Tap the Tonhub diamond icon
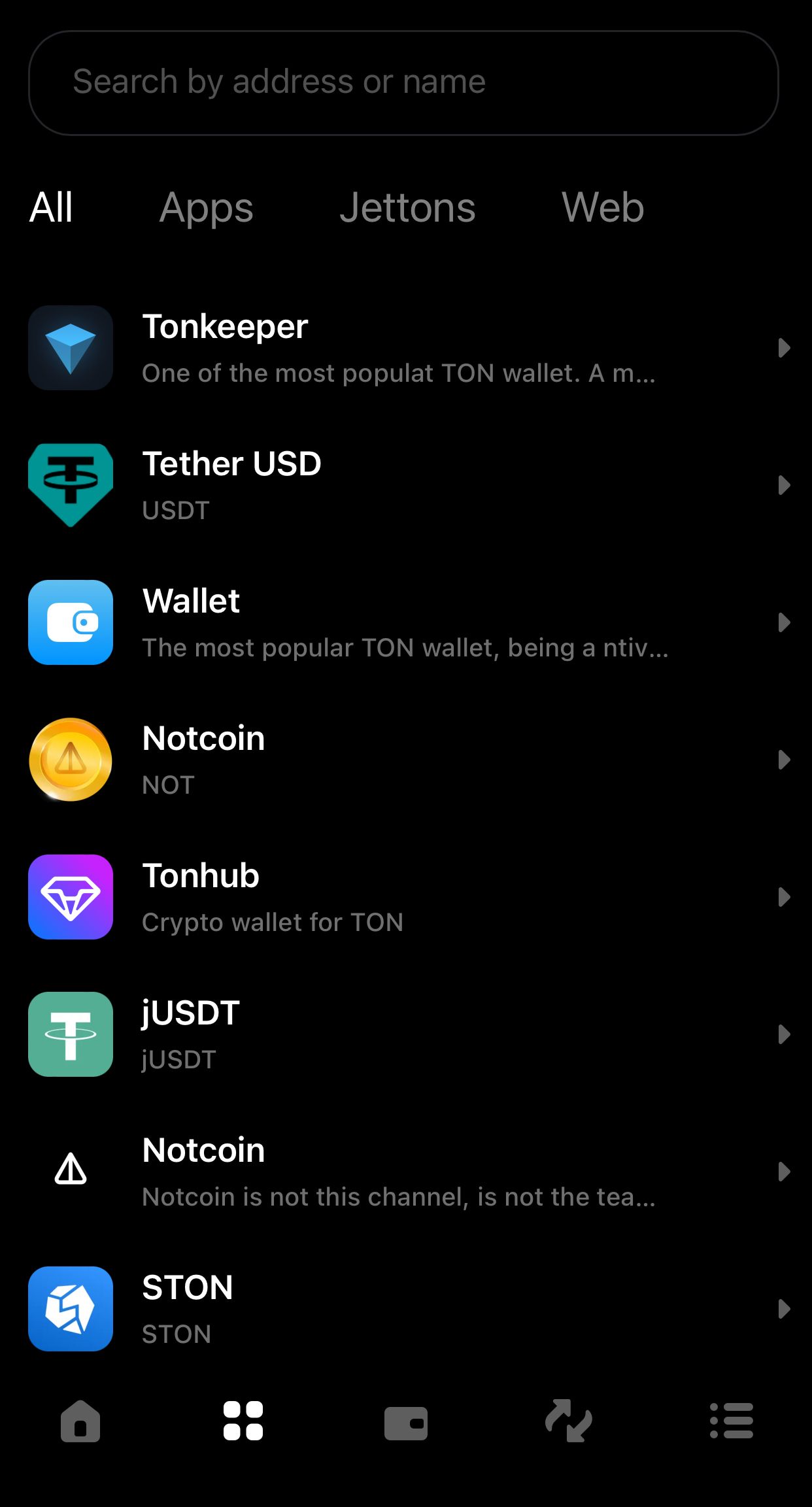This screenshot has width=812, height=1507. tap(71, 897)
